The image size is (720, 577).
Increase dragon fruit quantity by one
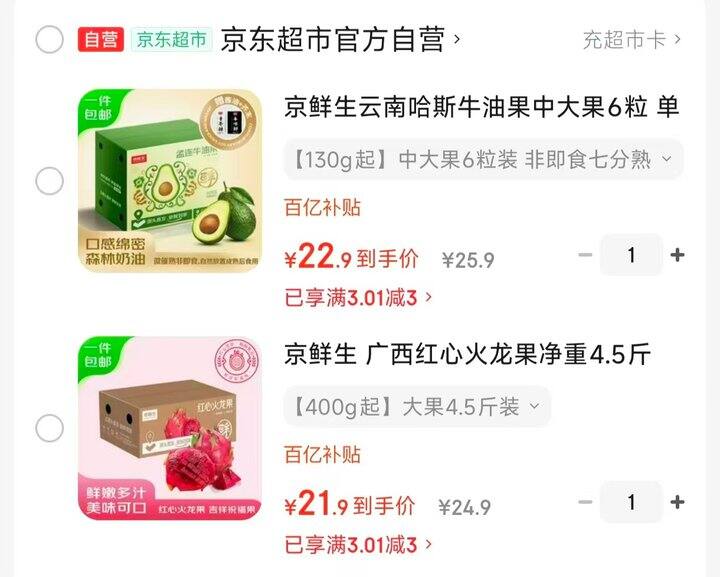pos(677,502)
